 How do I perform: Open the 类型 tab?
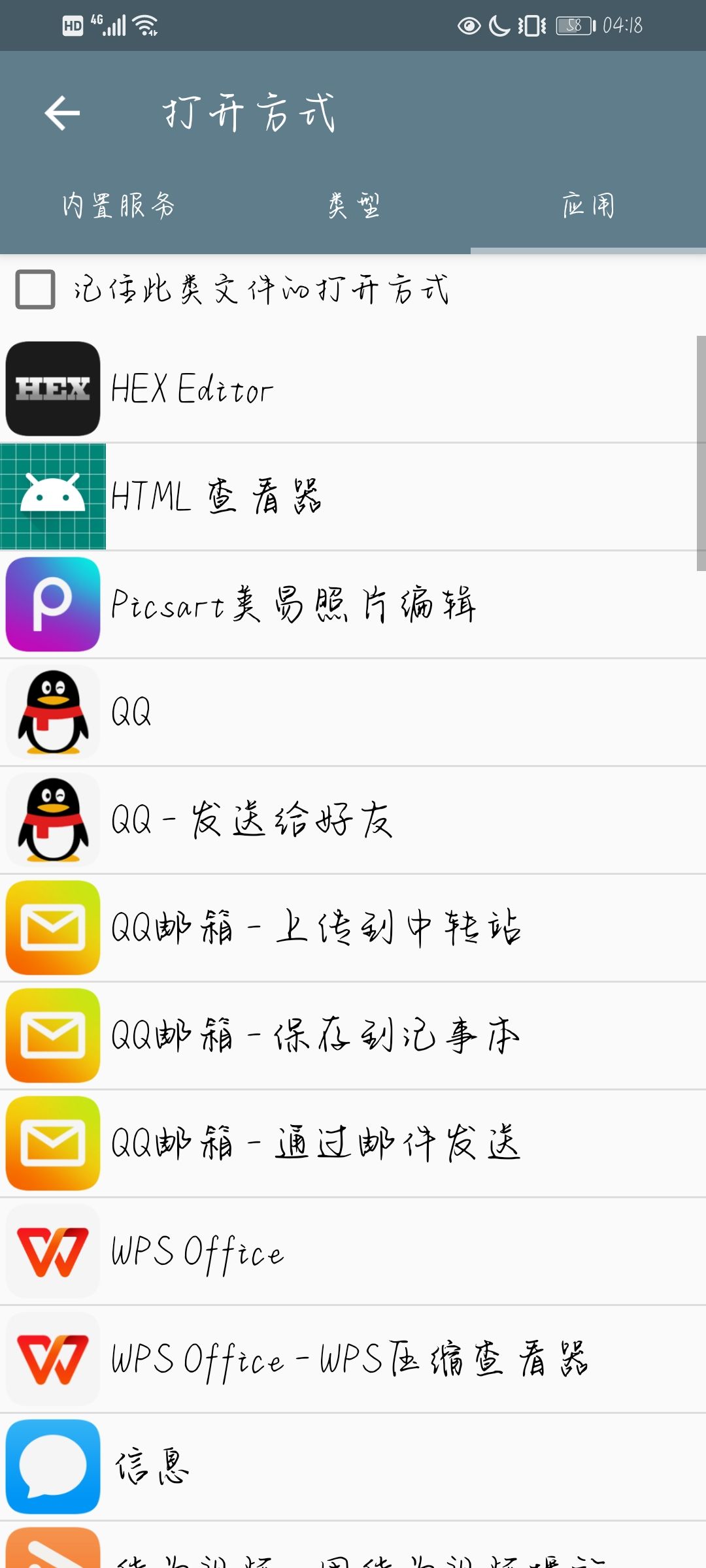(353, 204)
